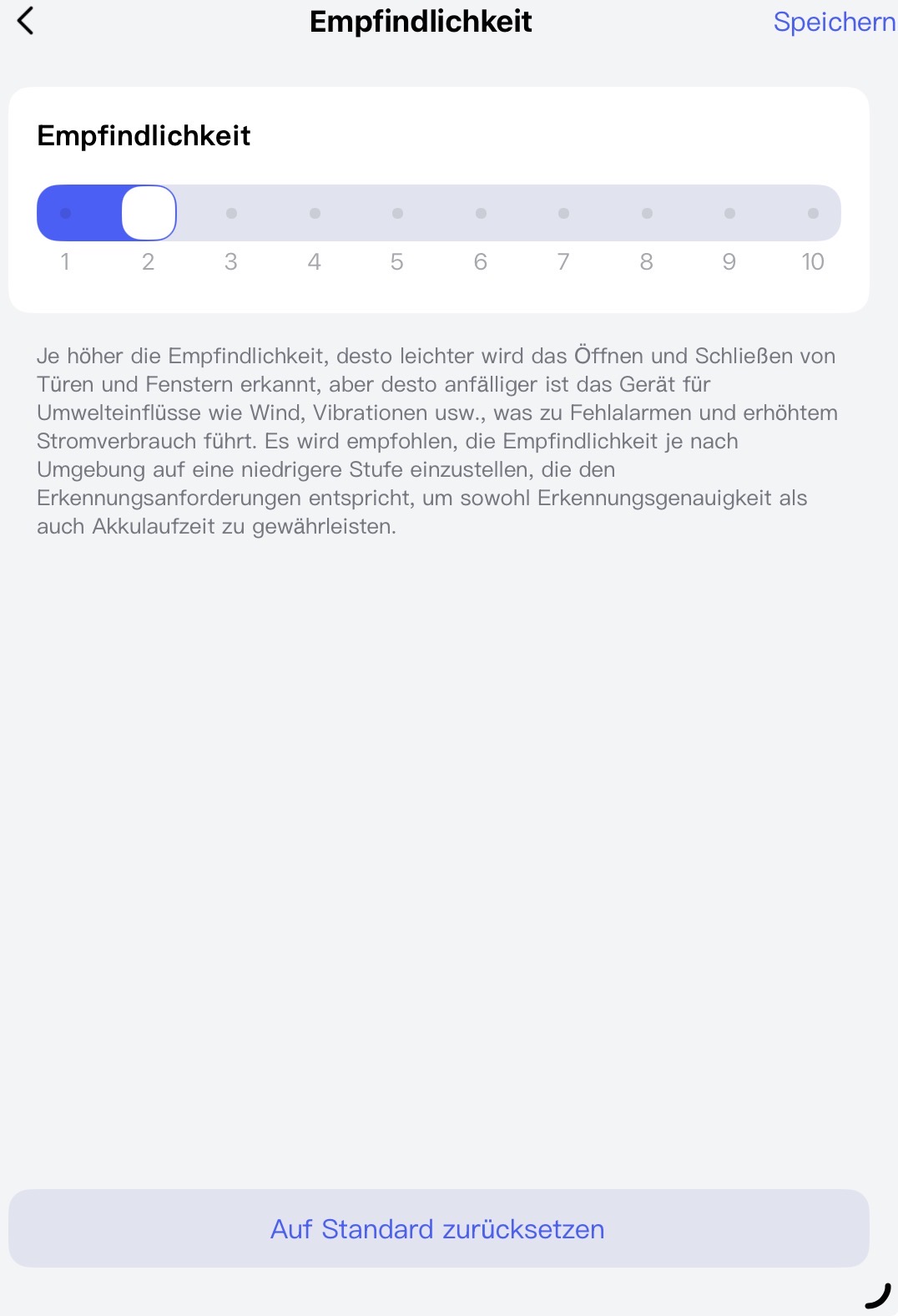Set sensitivity slider to level 6
Viewport: 898px width, 1316px height.
point(481,213)
